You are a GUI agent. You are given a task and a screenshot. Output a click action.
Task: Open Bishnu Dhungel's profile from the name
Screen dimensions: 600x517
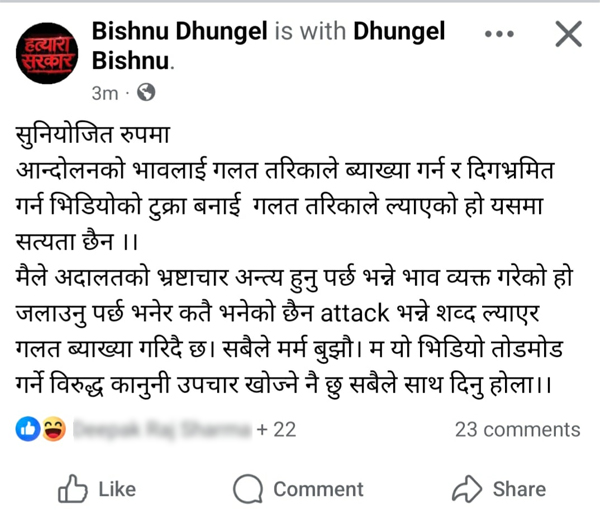tap(178, 33)
